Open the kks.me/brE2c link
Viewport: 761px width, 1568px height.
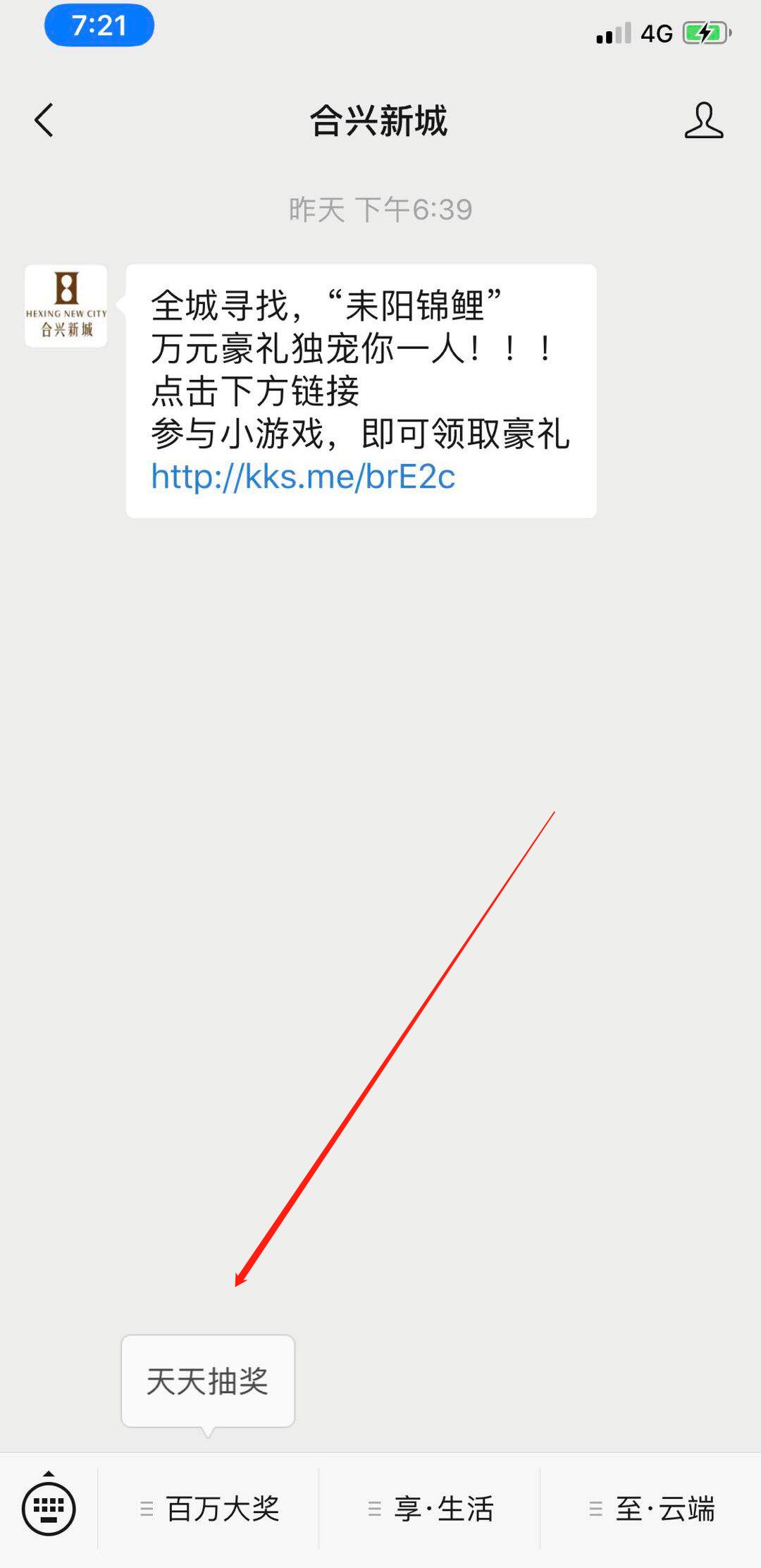coord(303,477)
